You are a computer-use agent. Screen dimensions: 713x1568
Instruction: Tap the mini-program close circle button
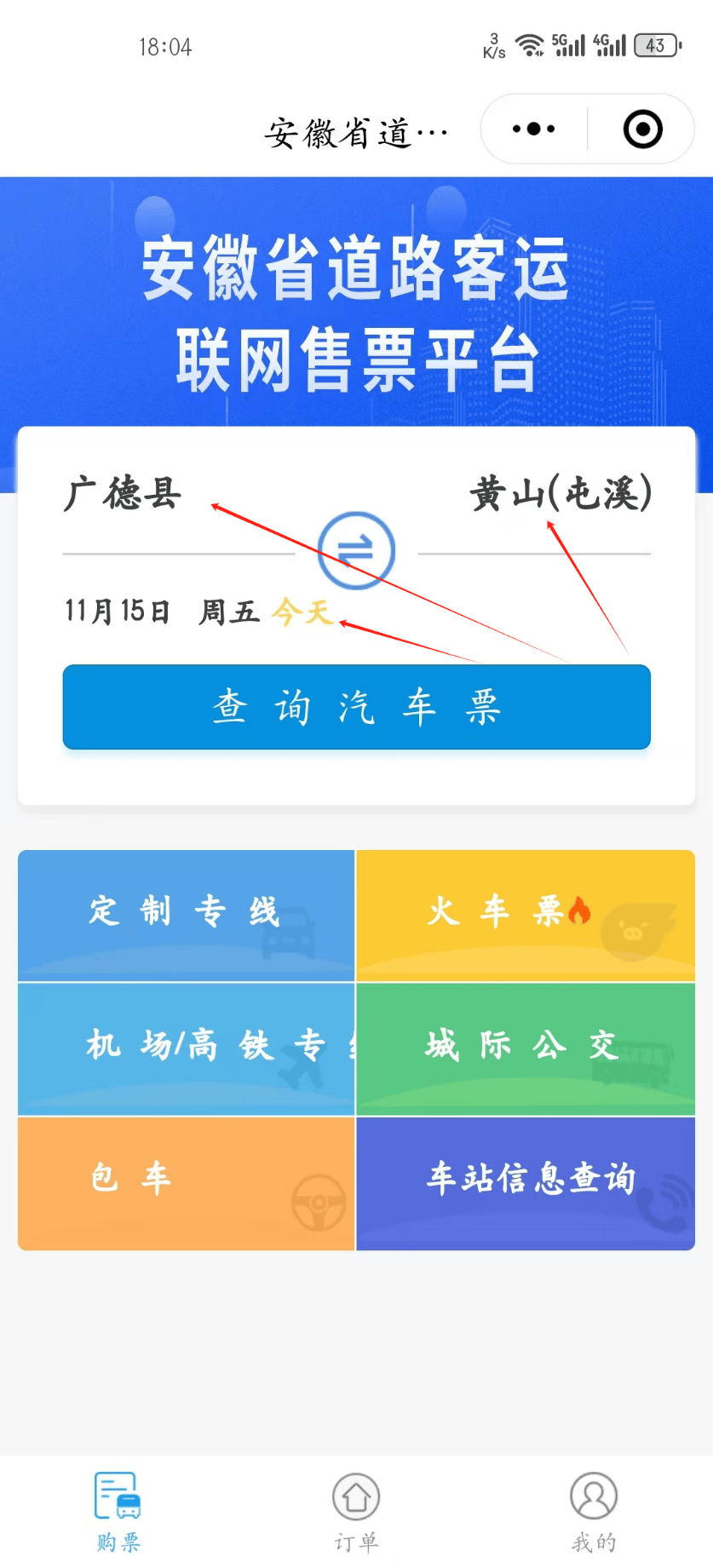tap(642, 129)
